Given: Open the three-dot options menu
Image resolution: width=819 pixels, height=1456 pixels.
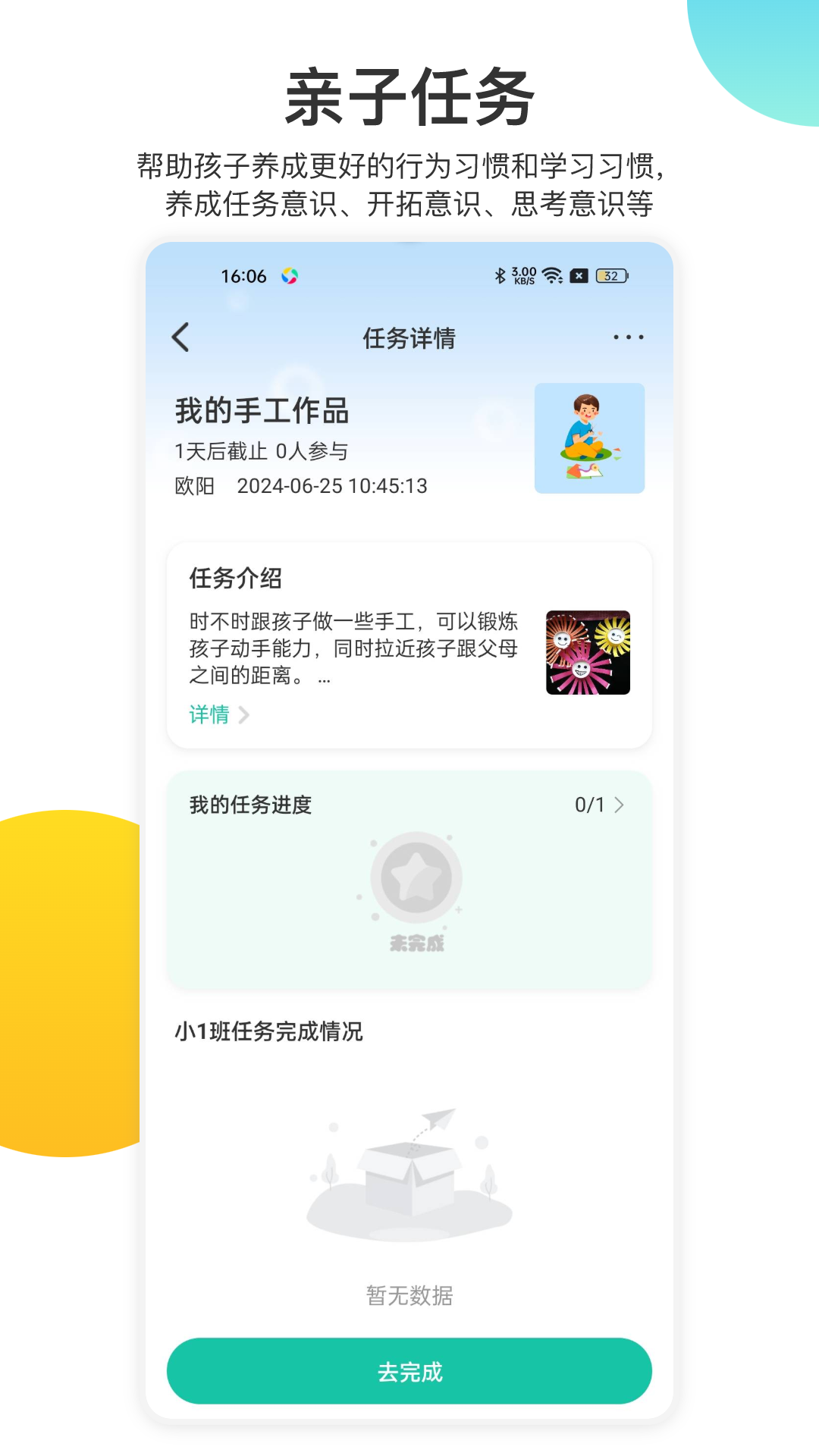Looking at the screenshot, I should click(x=628, y=336).
